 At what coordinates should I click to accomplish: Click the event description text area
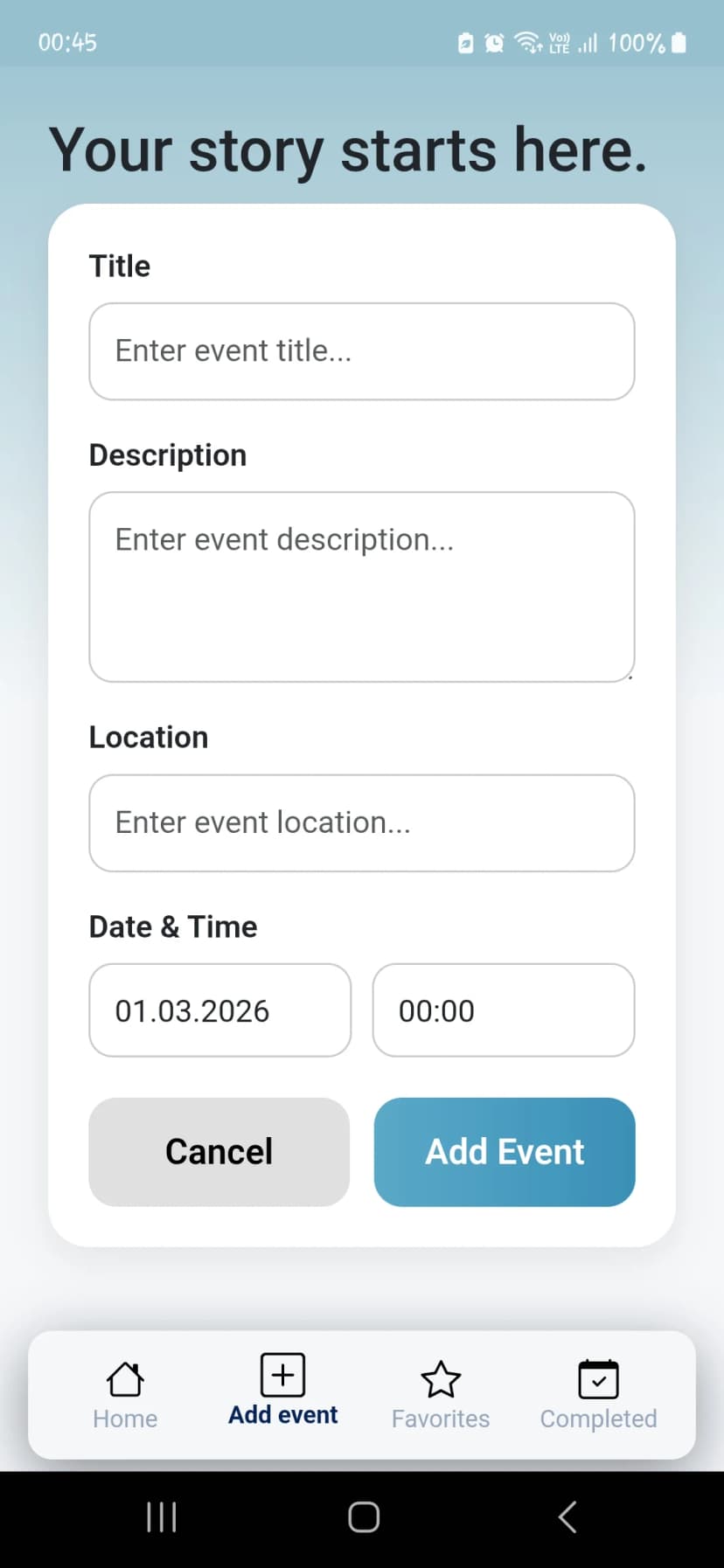pyautogui.click(x=361, y=586)
